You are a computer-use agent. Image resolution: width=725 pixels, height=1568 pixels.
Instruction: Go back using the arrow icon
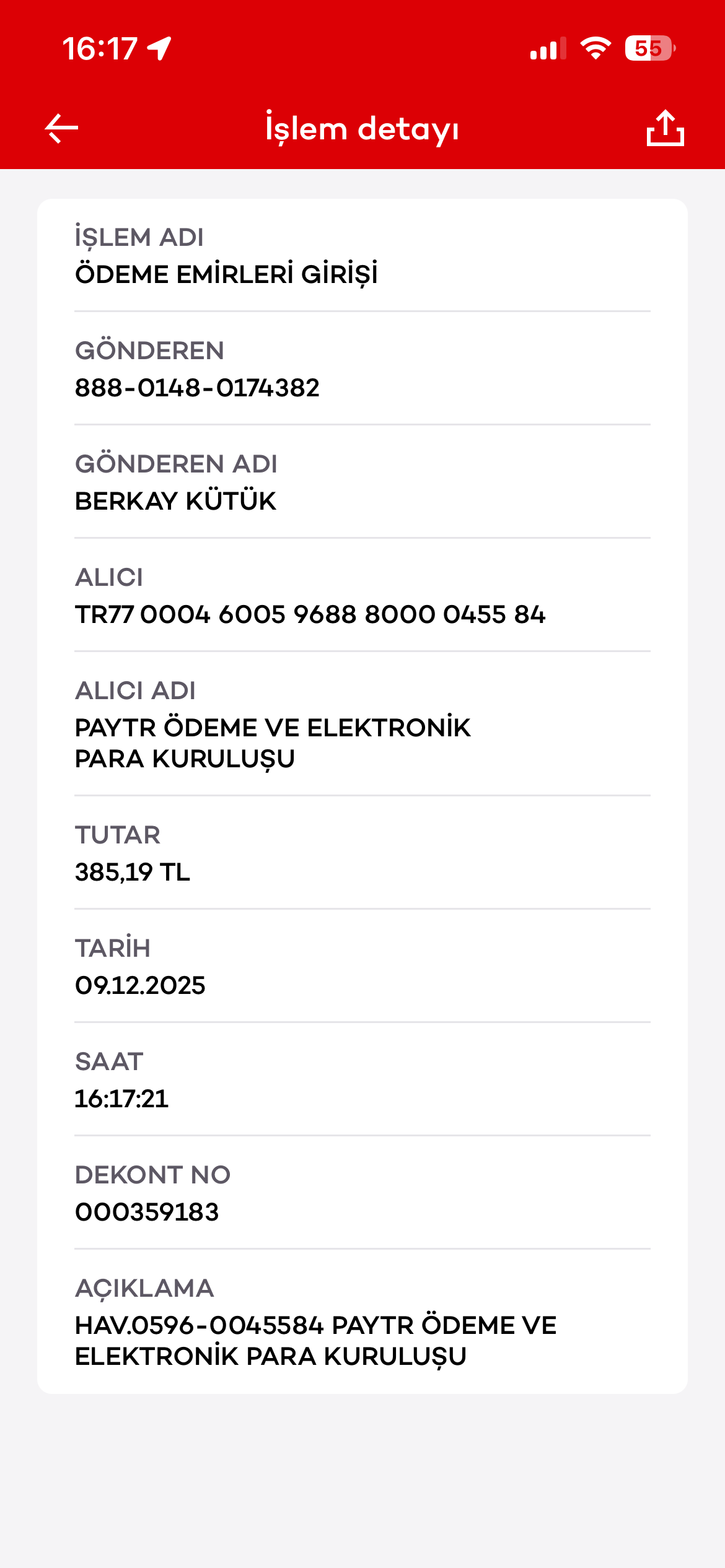point(61,128)
